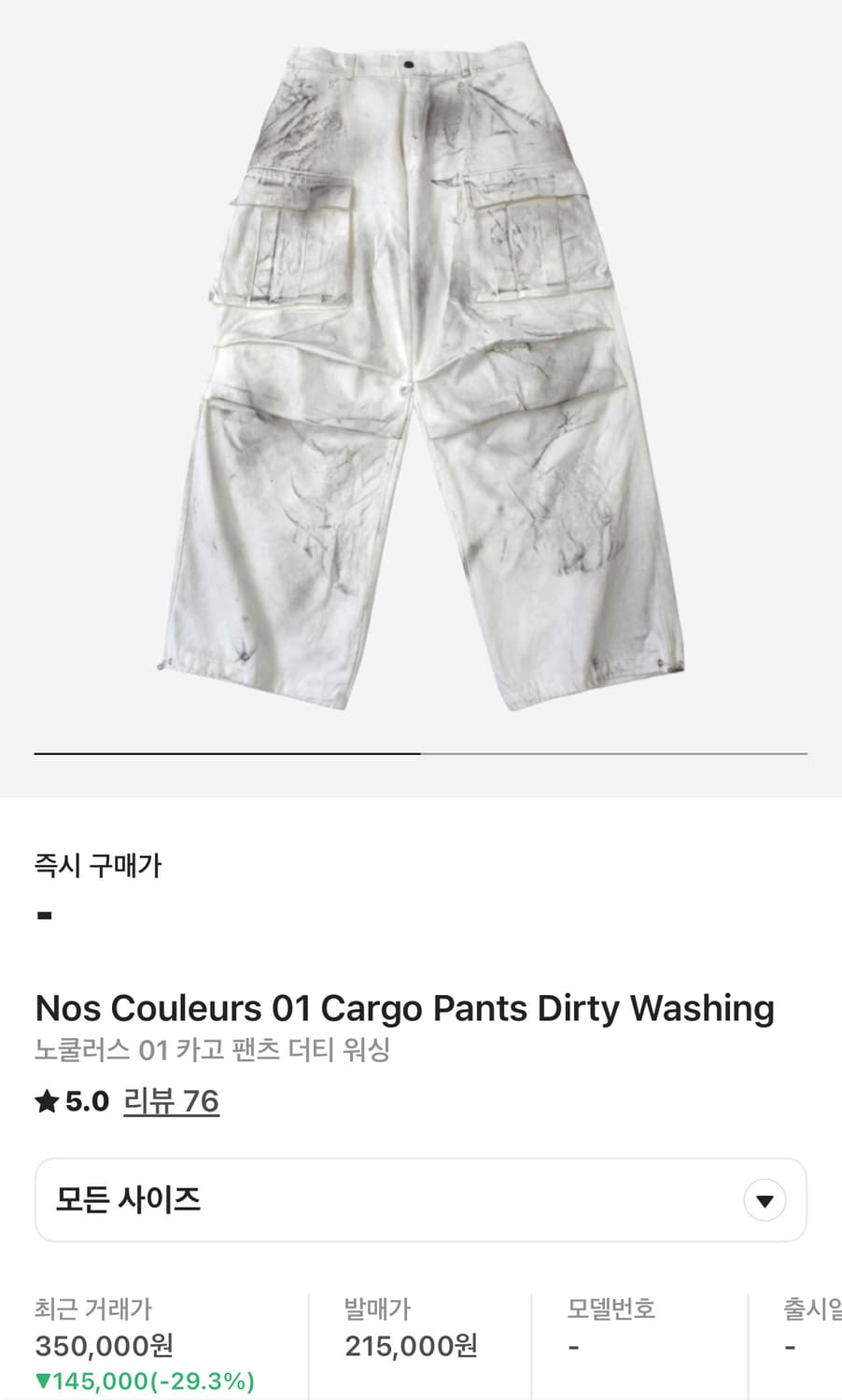Click the 즉시 구매가 label

pos(96,866)
